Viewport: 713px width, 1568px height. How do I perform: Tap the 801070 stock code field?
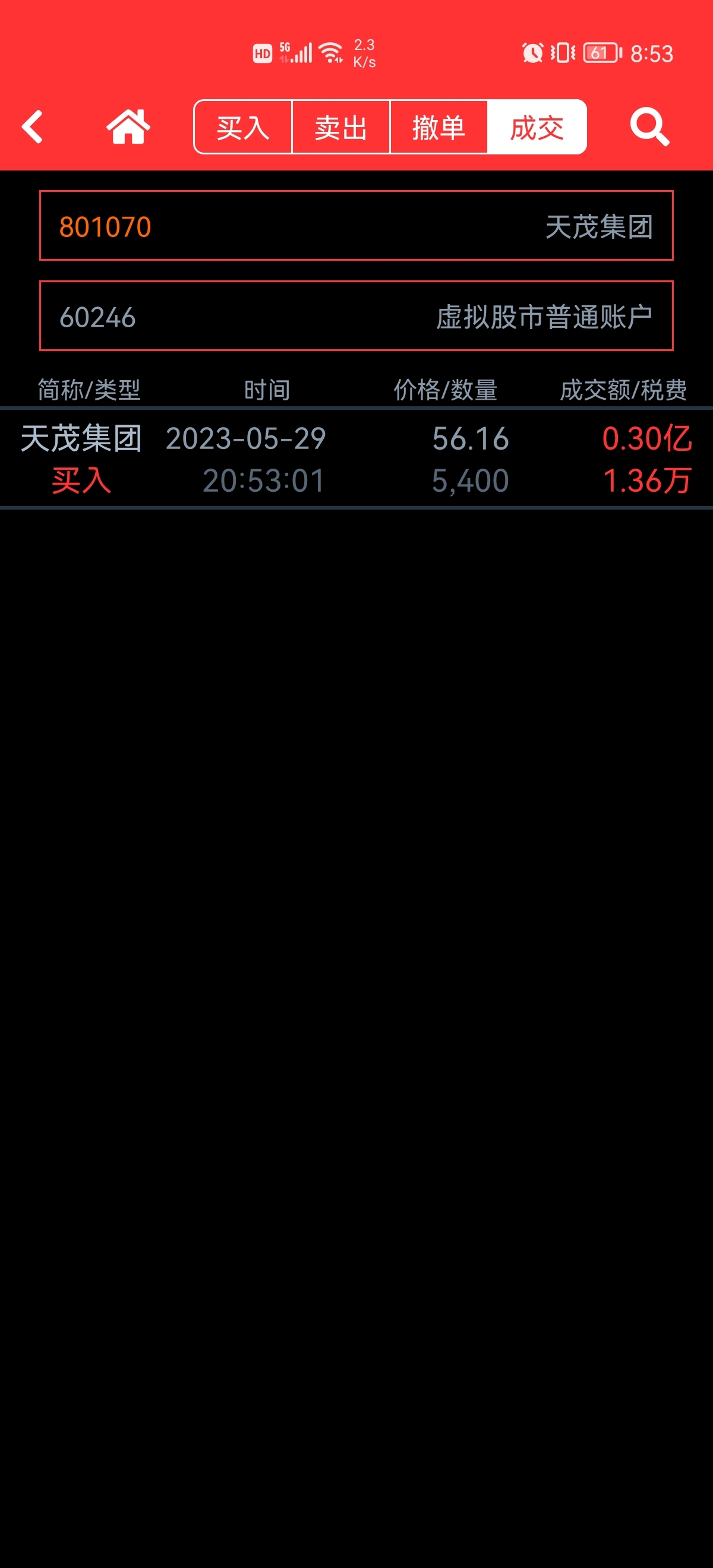click(356, 226)
